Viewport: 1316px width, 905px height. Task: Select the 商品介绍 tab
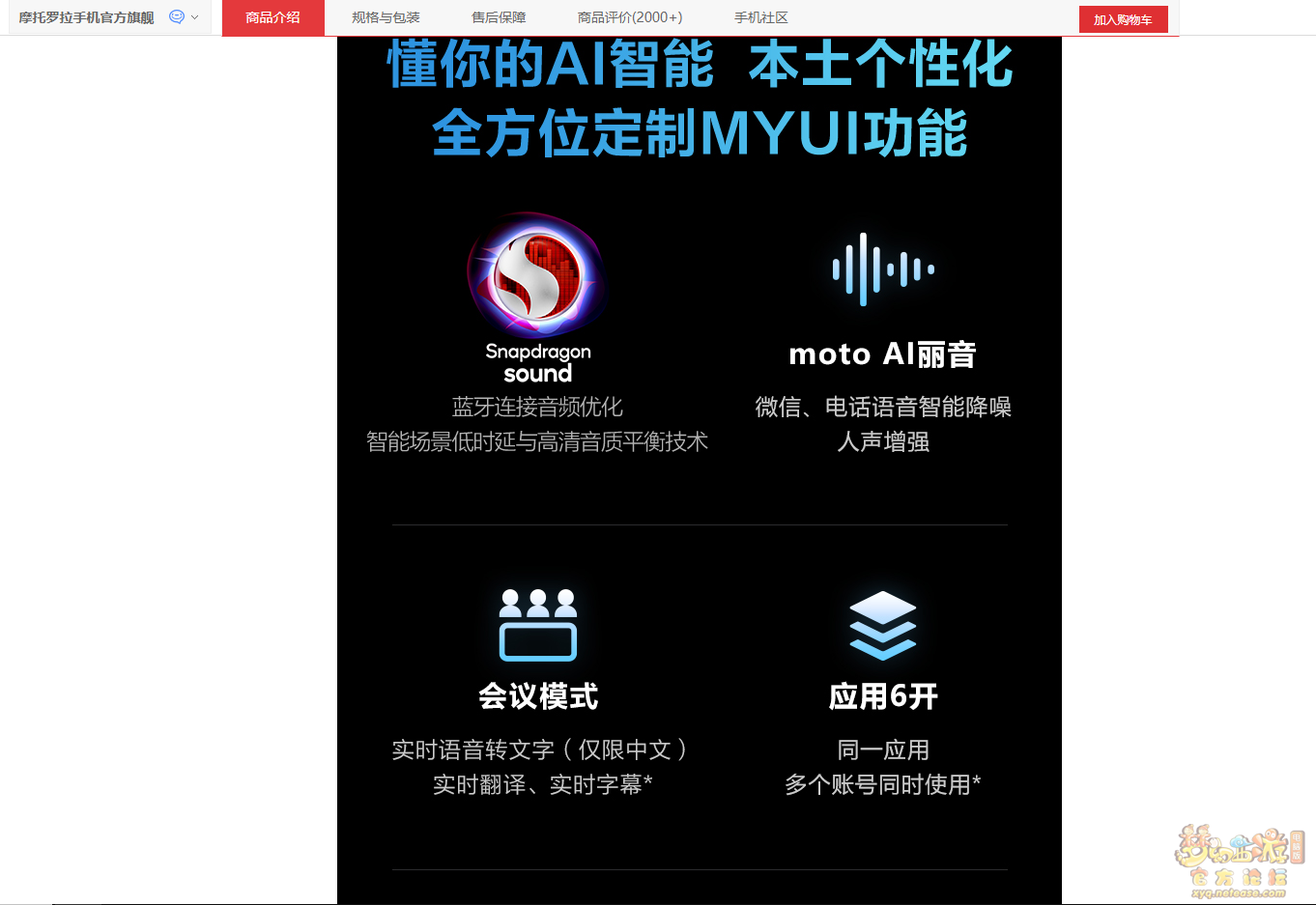pos(272,17)
